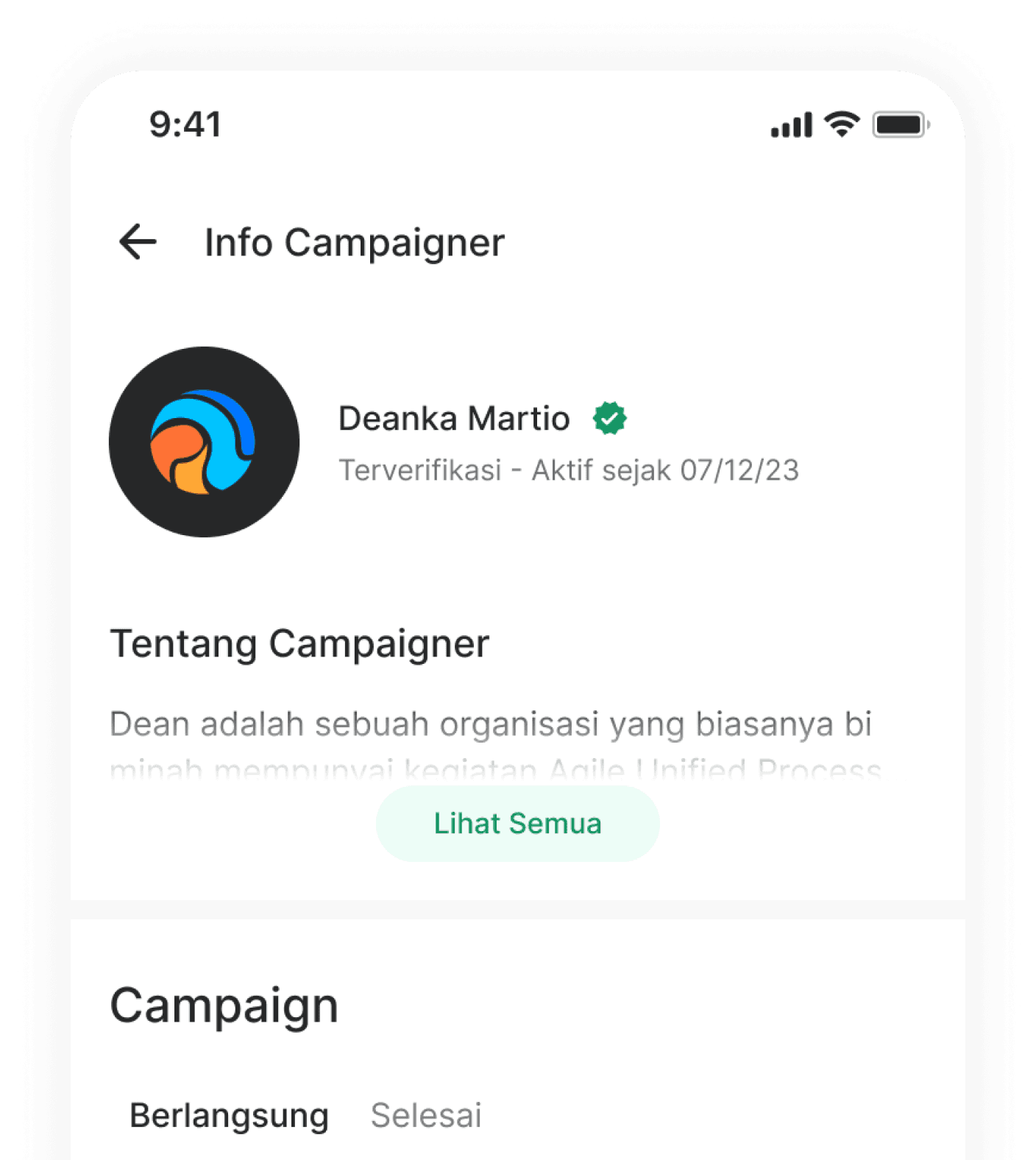This screenshot has width=1036, height=1160.
Task: Go back using the arrow icon
Action: point(138,242)
